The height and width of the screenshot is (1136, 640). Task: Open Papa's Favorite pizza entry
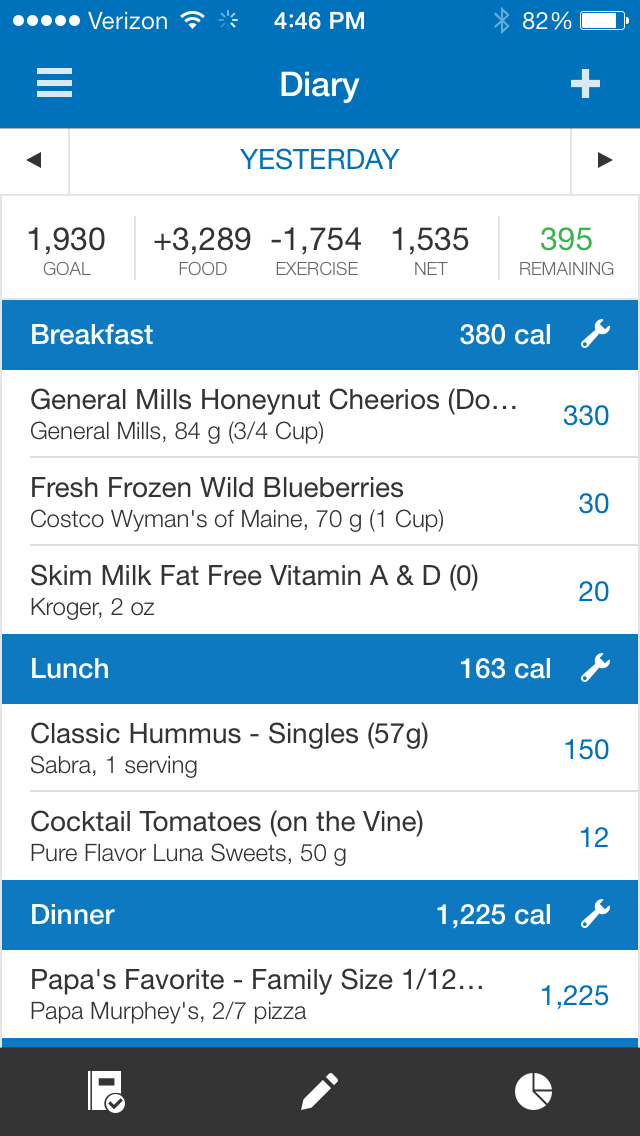pyautogui.click(x=320, y=994)
